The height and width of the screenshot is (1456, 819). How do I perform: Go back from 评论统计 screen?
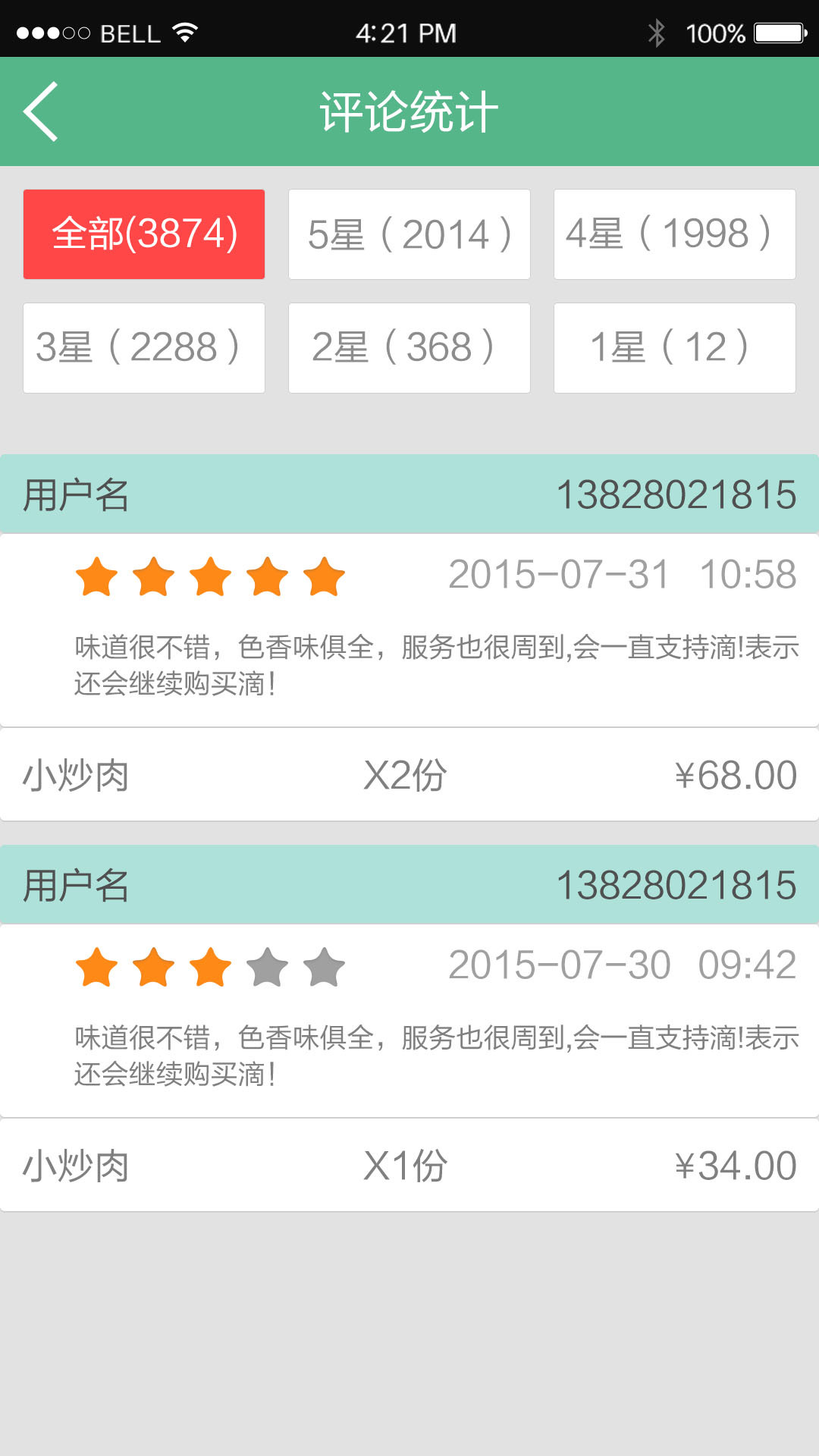41,111
